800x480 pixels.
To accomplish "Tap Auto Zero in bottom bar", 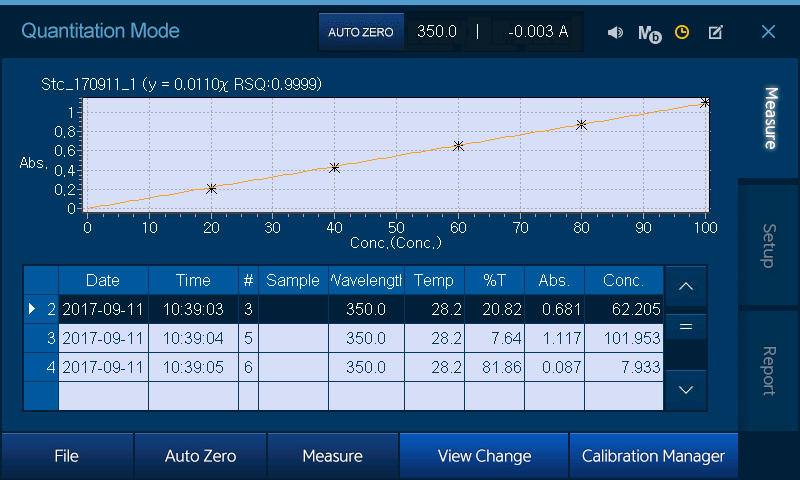I will (x=200, y=456).
